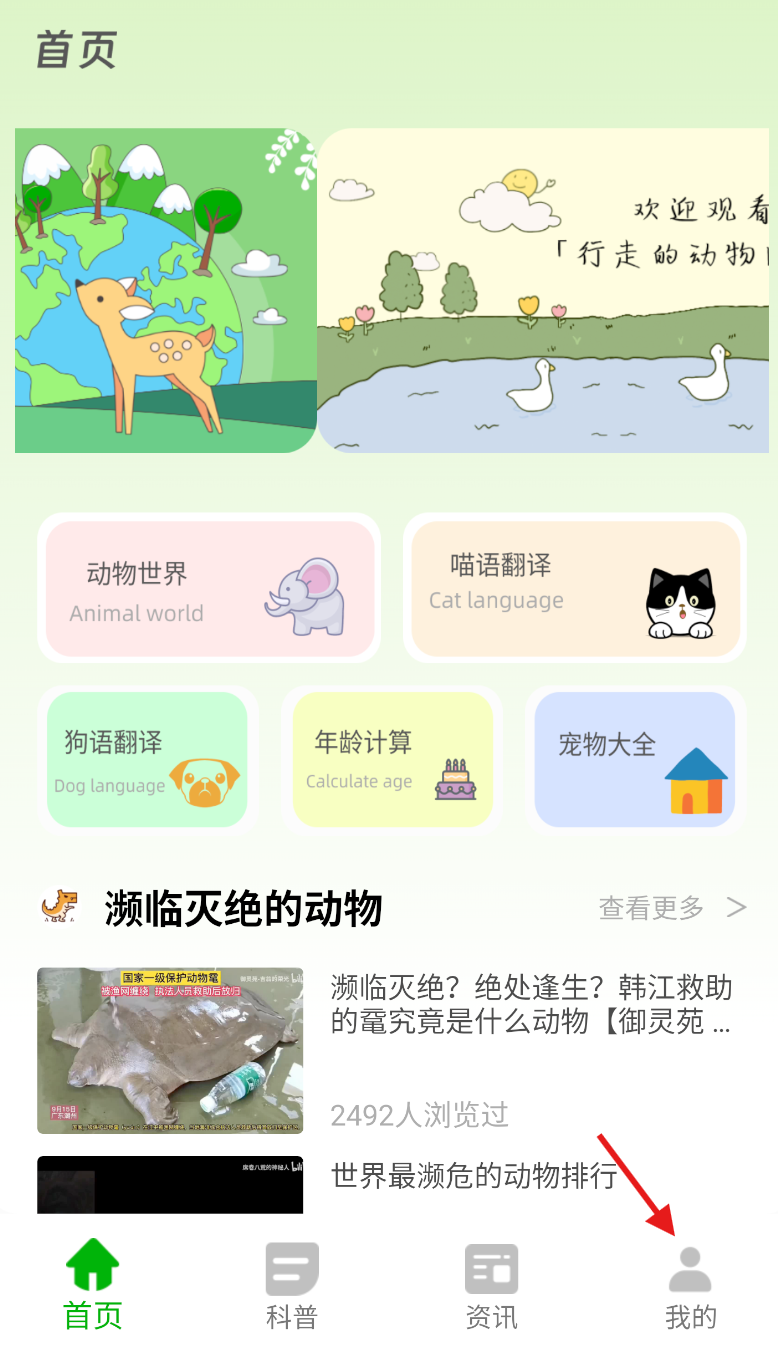Go to the 我的 profile tab
This screenshot has height=1348, width=778.
point(690,1285)
